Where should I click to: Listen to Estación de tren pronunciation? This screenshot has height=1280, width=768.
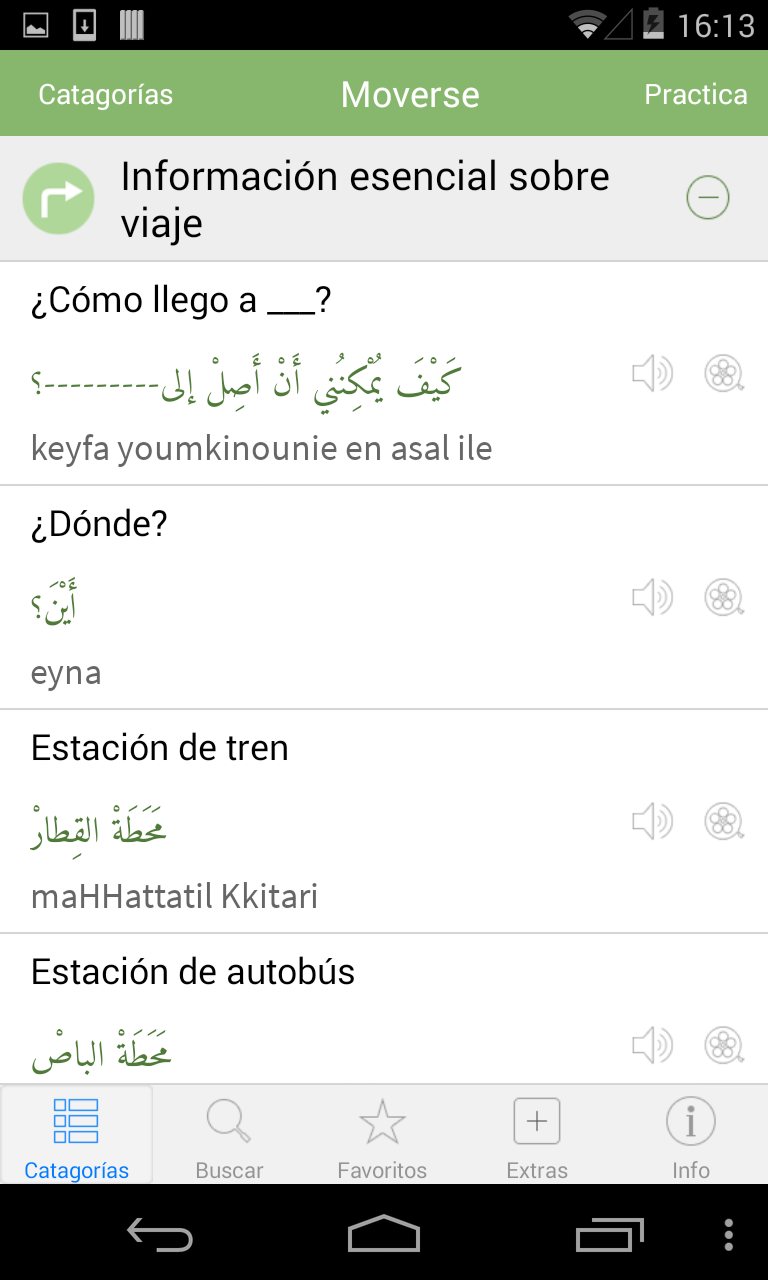coord(652,822)
